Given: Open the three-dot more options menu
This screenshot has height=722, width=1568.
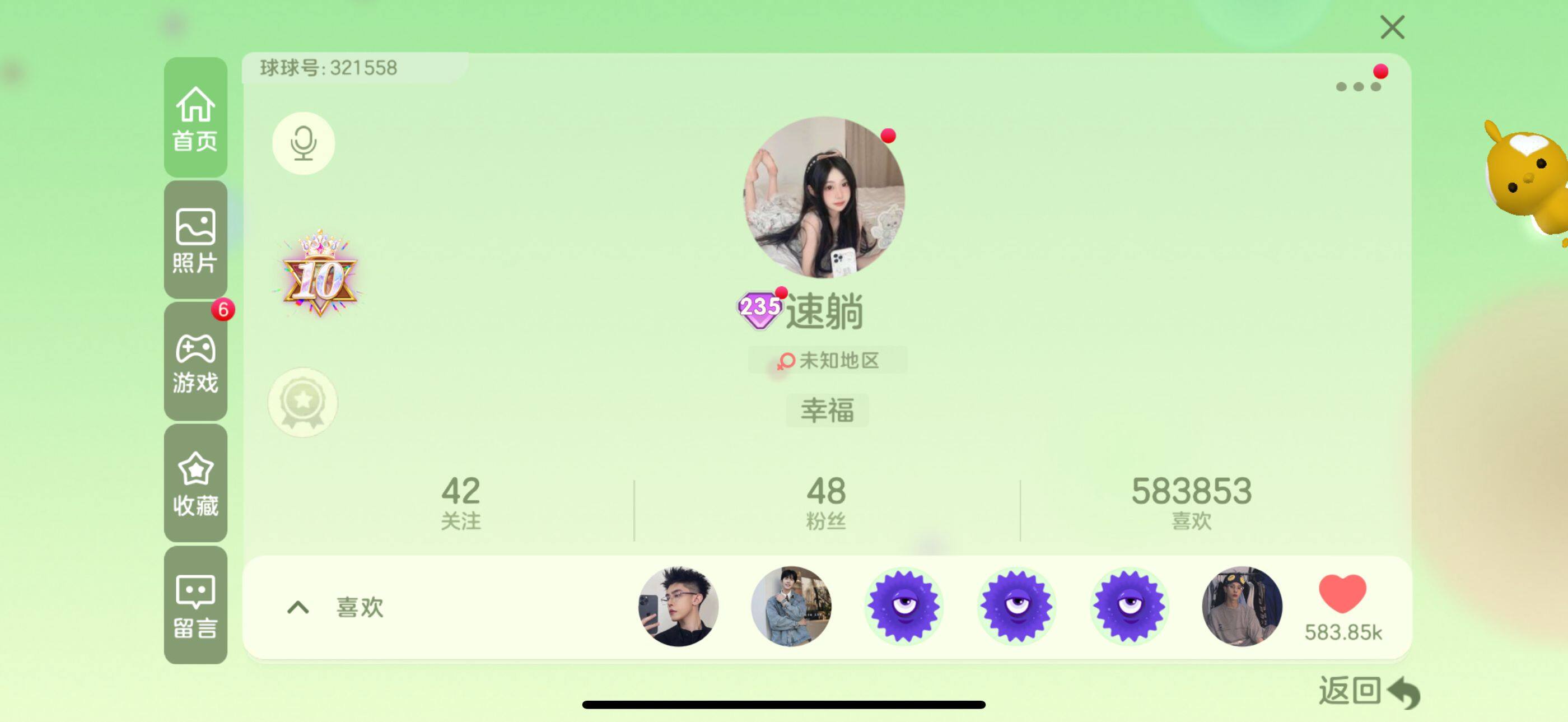Looking at the screenshot, I should click(x=1358, y=86).
